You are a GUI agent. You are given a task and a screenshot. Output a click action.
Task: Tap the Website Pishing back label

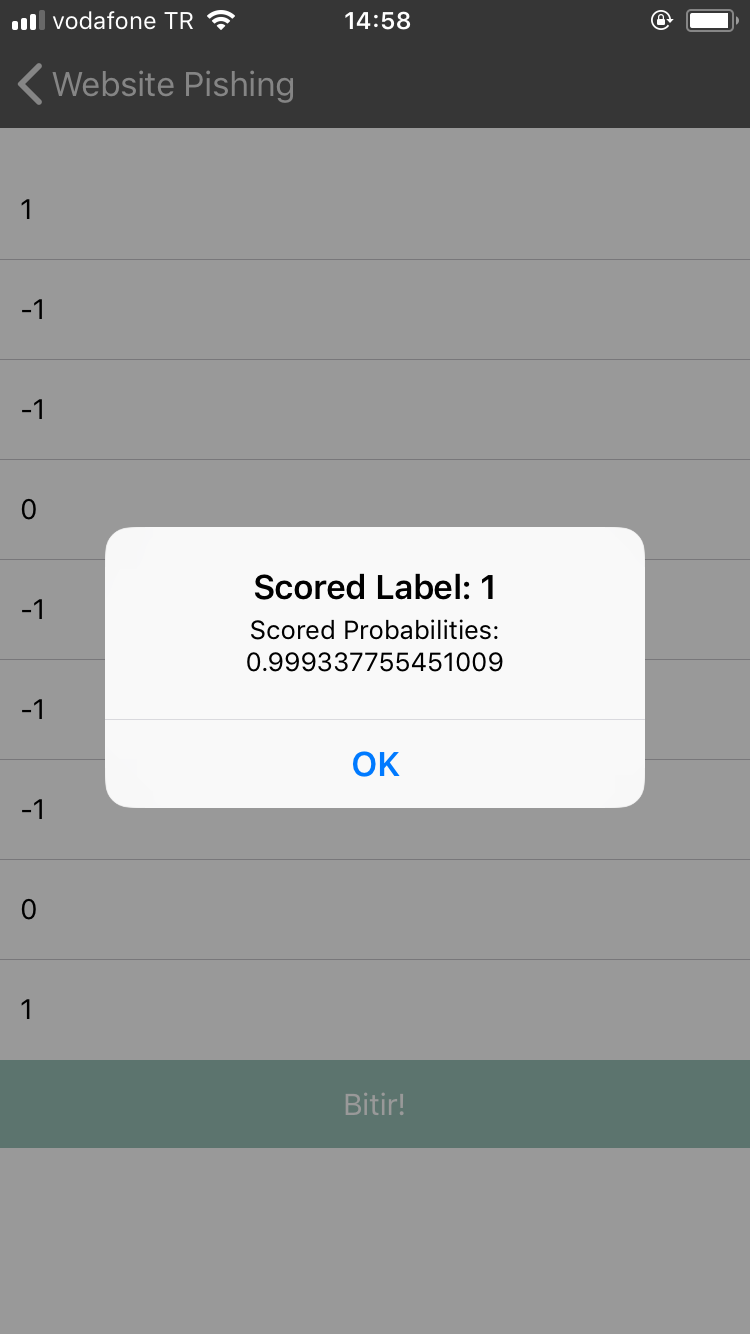[173, 85]
